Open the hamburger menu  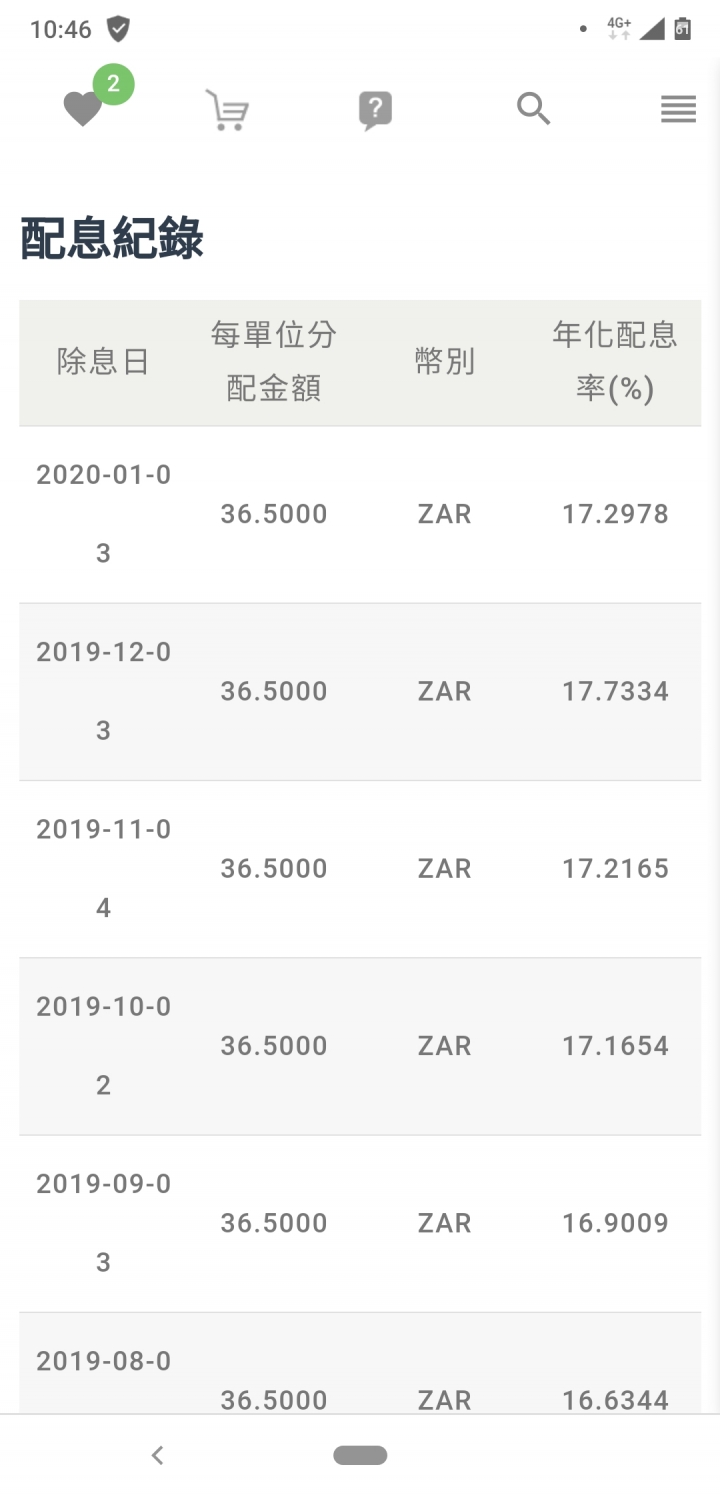(678, 110)
